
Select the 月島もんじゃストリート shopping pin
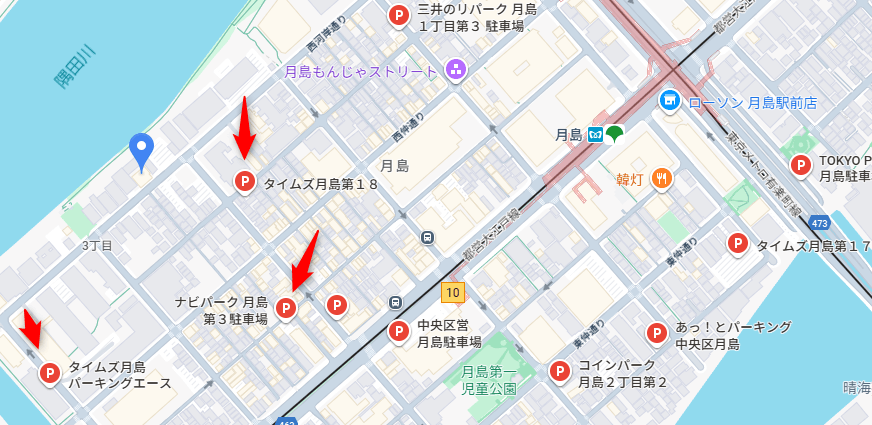[x=456, y=70]
